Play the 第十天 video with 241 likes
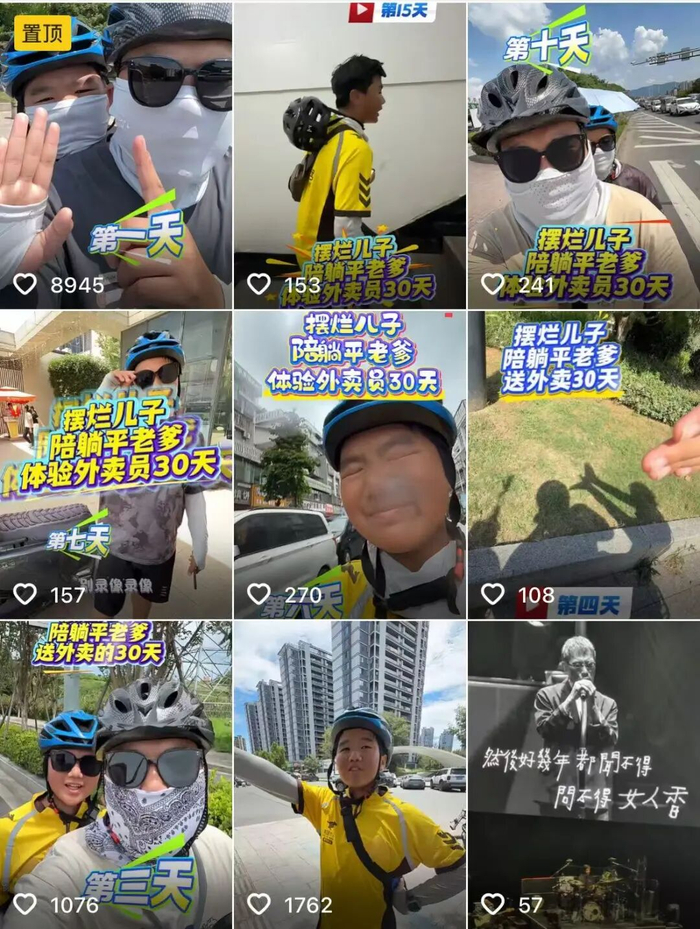700x929 pixels. [584, 155]
